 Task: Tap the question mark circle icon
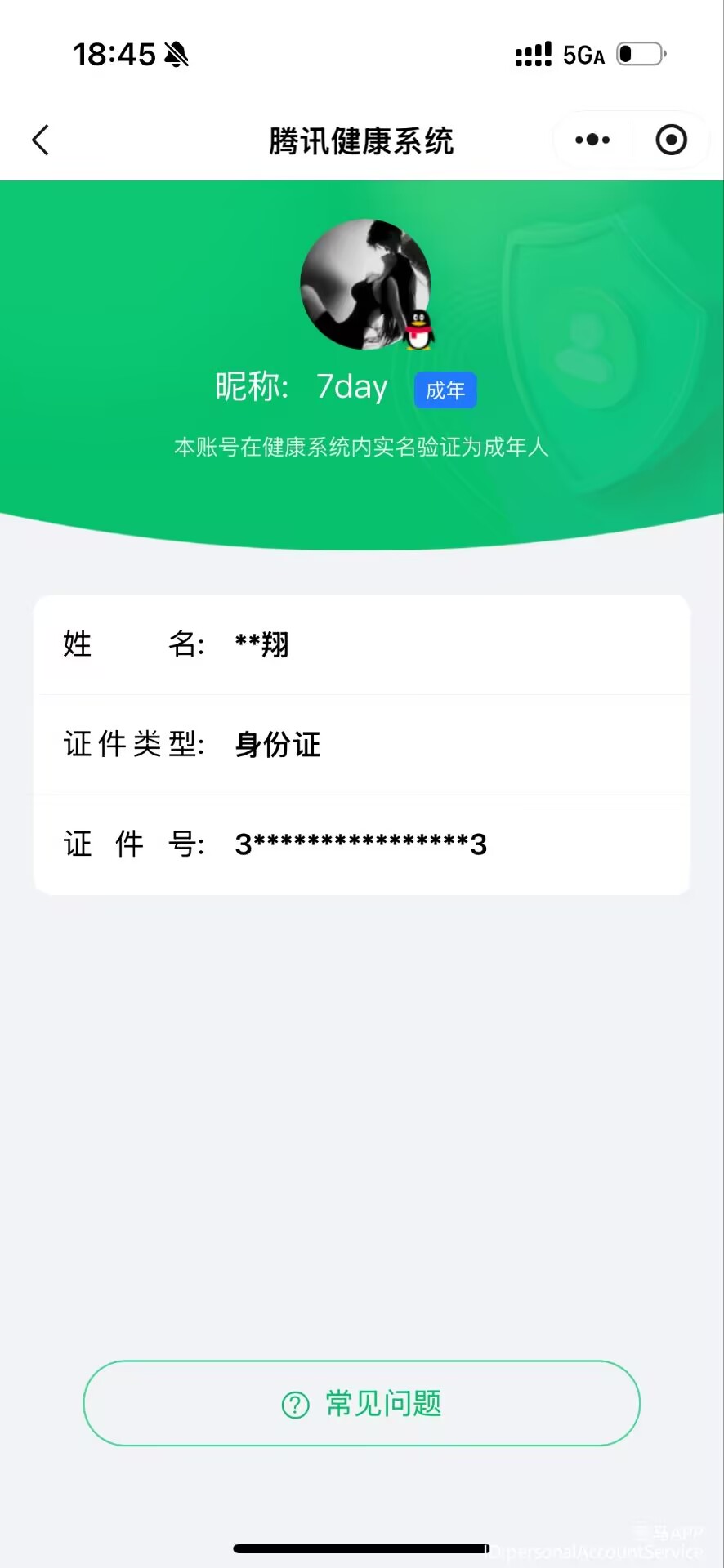click(x=294, y=1402)
